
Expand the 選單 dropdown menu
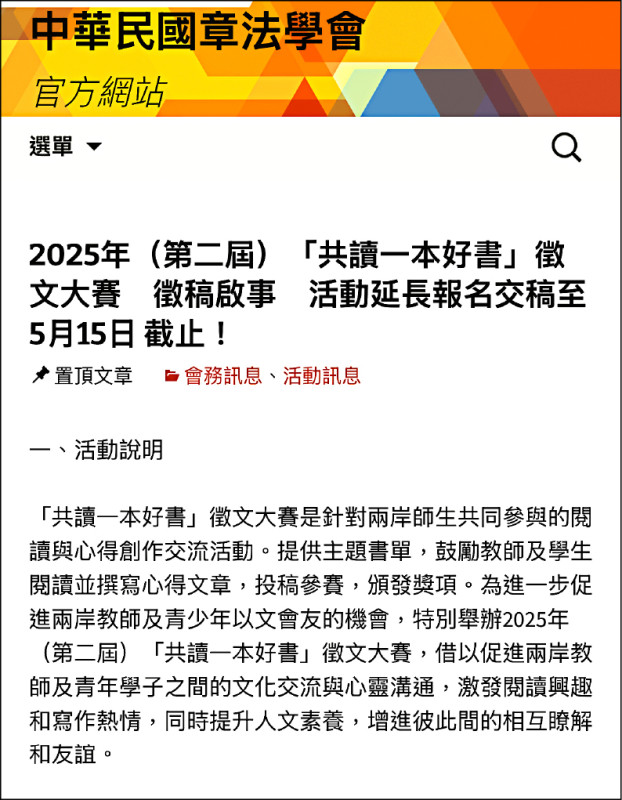(66, 147)
